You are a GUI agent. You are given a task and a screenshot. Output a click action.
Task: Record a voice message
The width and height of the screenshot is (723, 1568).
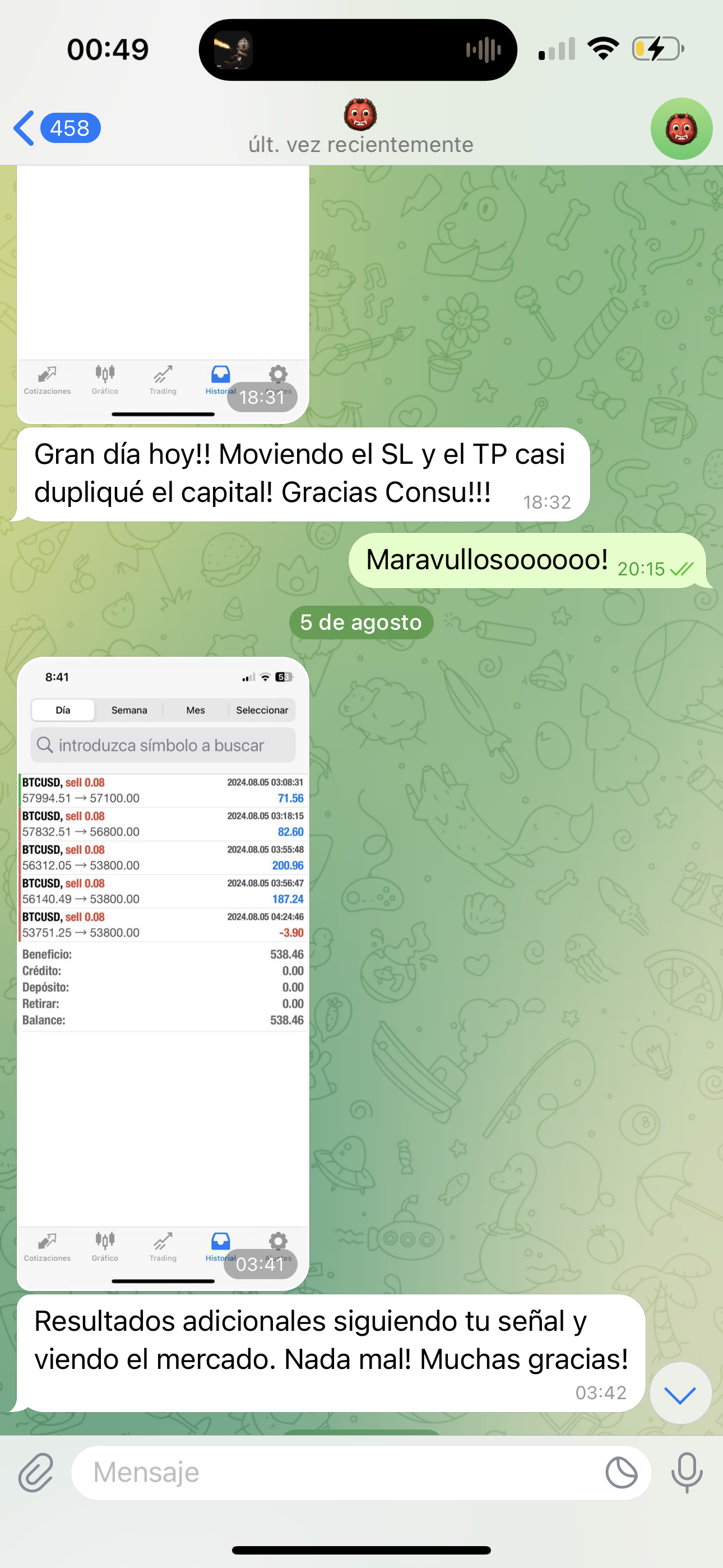(687, 1474)
